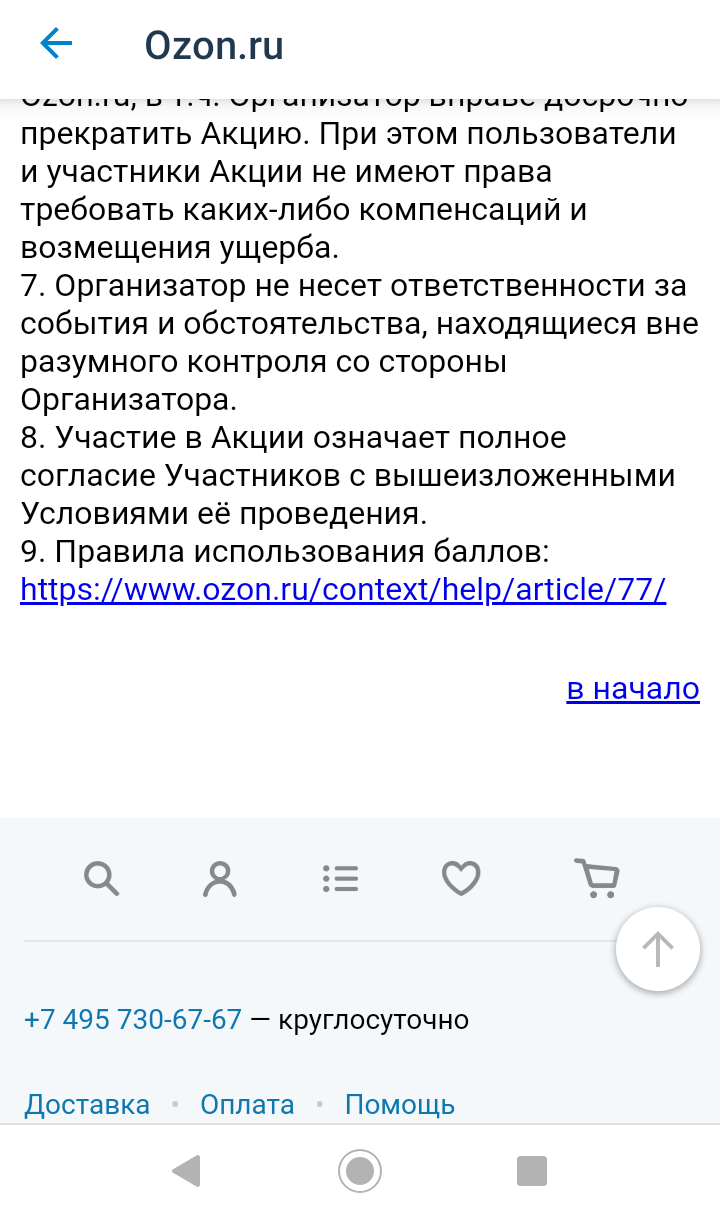Viewport: 720px width, 1219px height.
Task: Open the Оплата link
Action: [247, 1105]
